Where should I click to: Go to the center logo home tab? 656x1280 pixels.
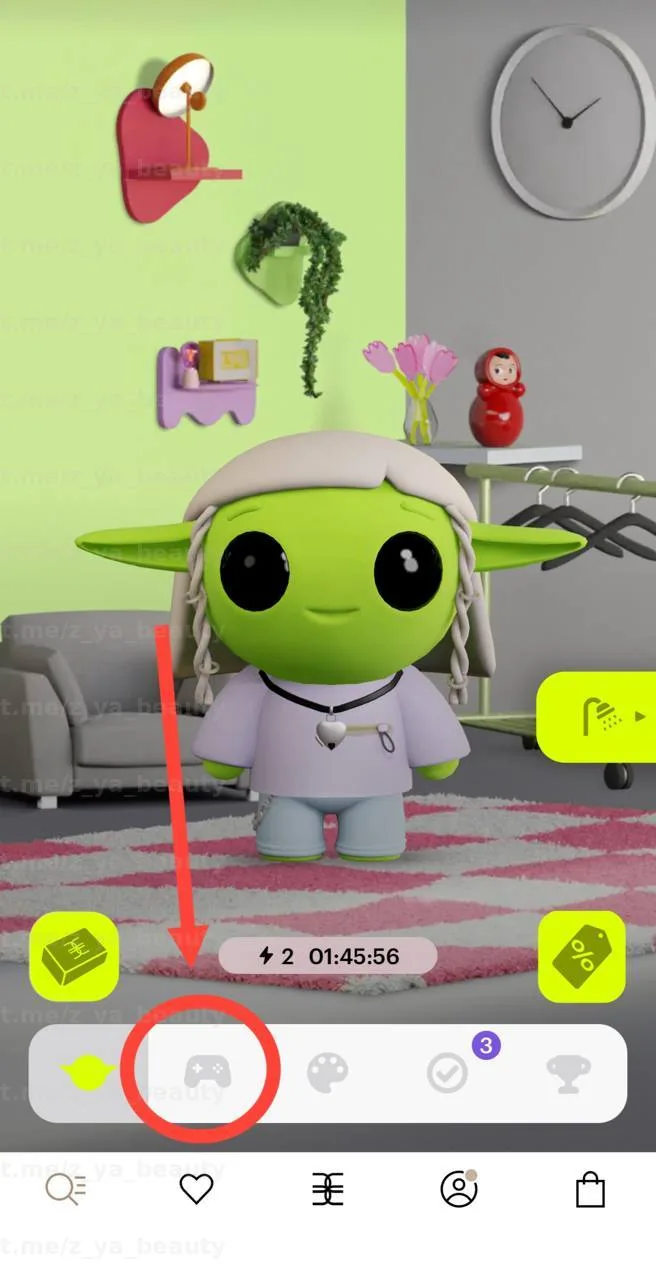point(327,1189)
